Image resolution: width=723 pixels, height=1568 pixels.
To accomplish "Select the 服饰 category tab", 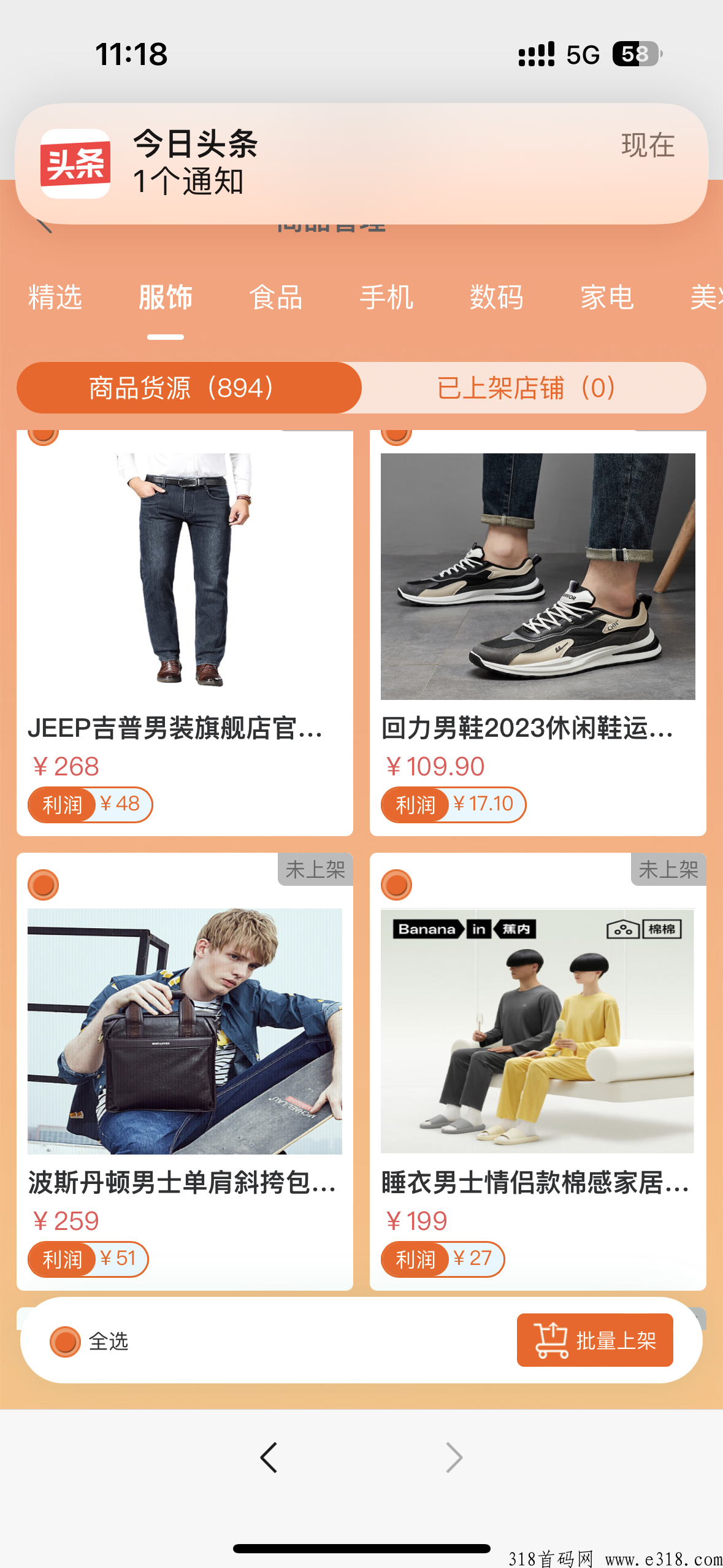I will [x=166, y=298].
